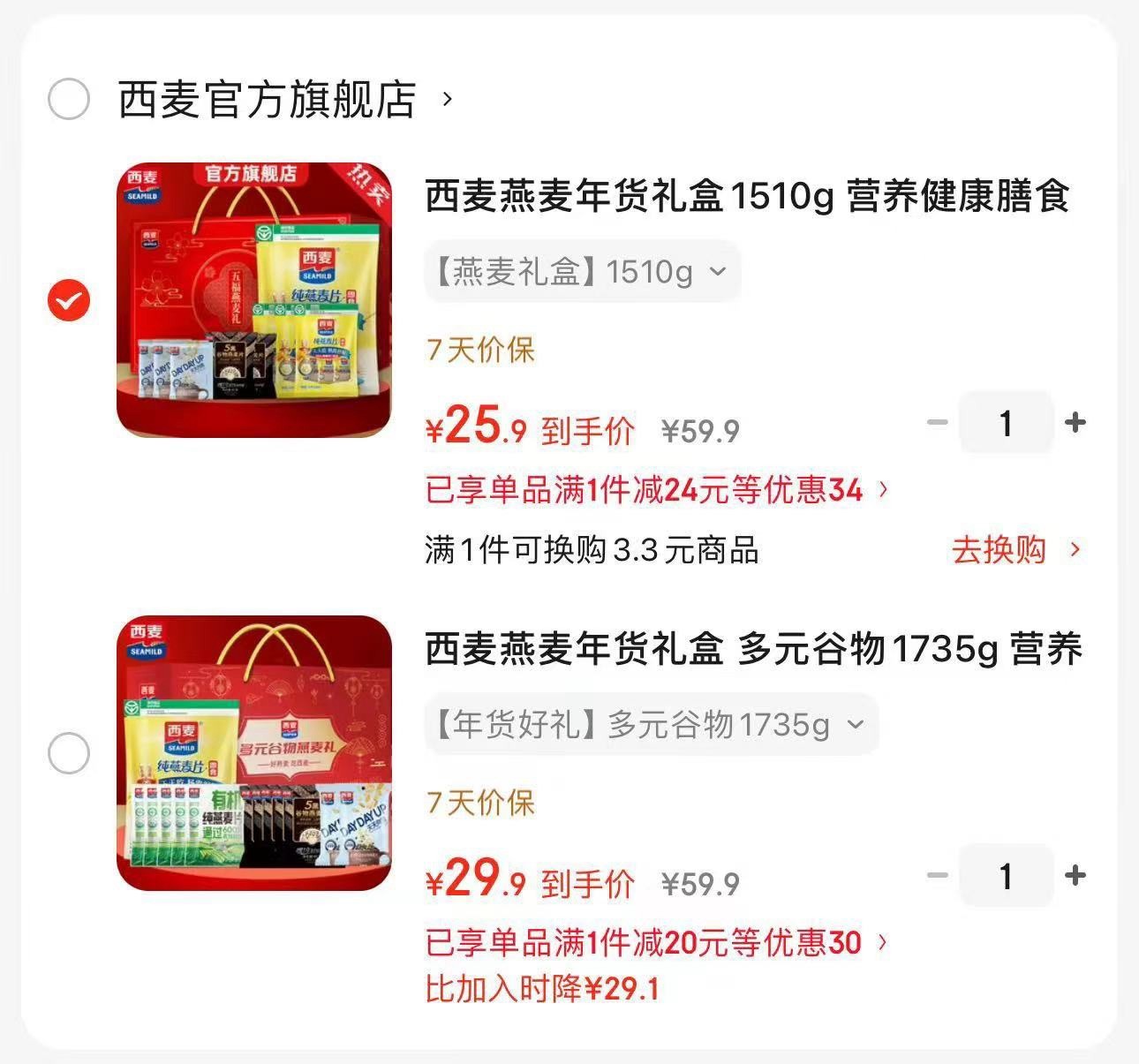
Task: Open the 多元谷物1735g product image
Action: [x=254, y=752]
